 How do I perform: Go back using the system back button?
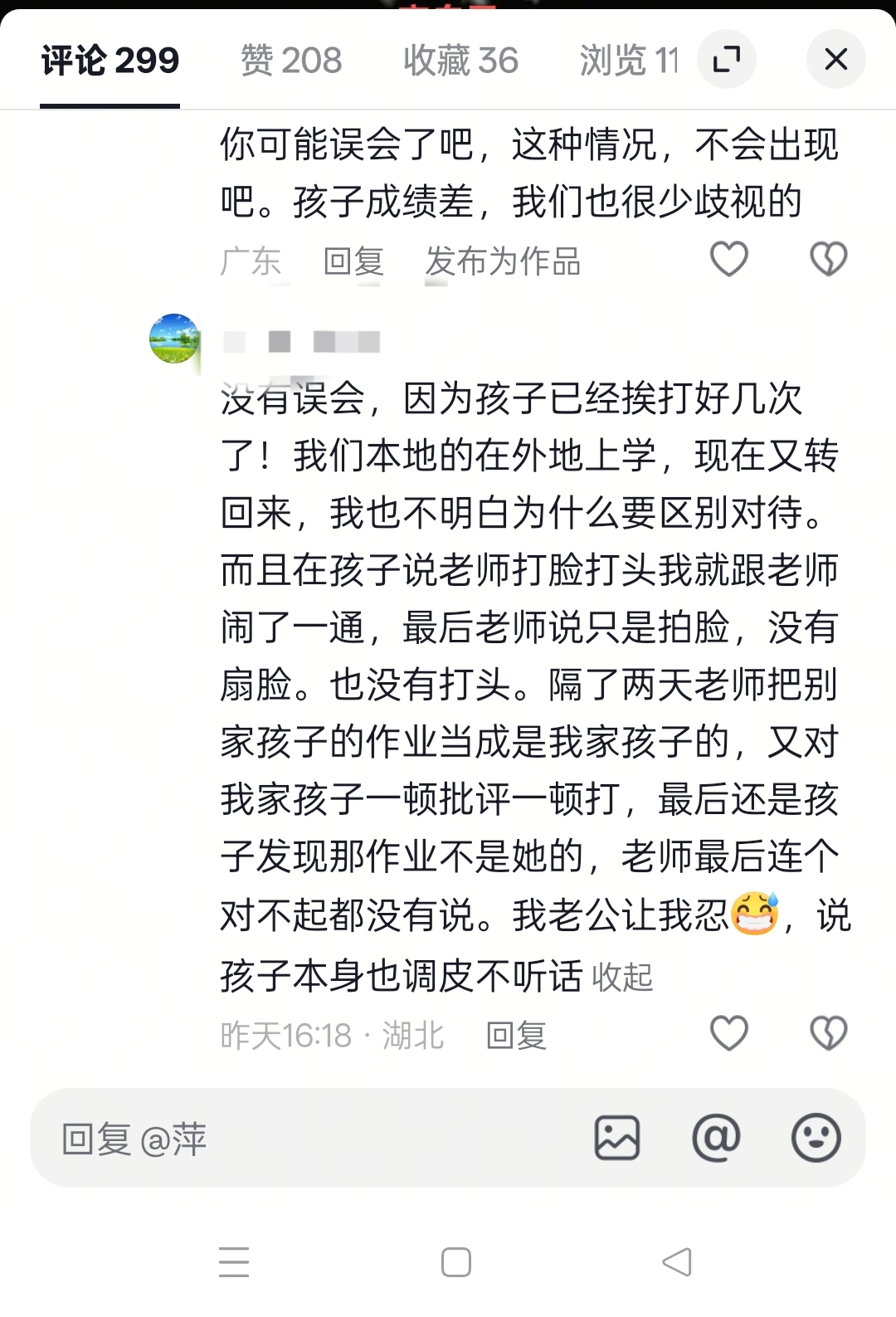(x=677, y=1262)
